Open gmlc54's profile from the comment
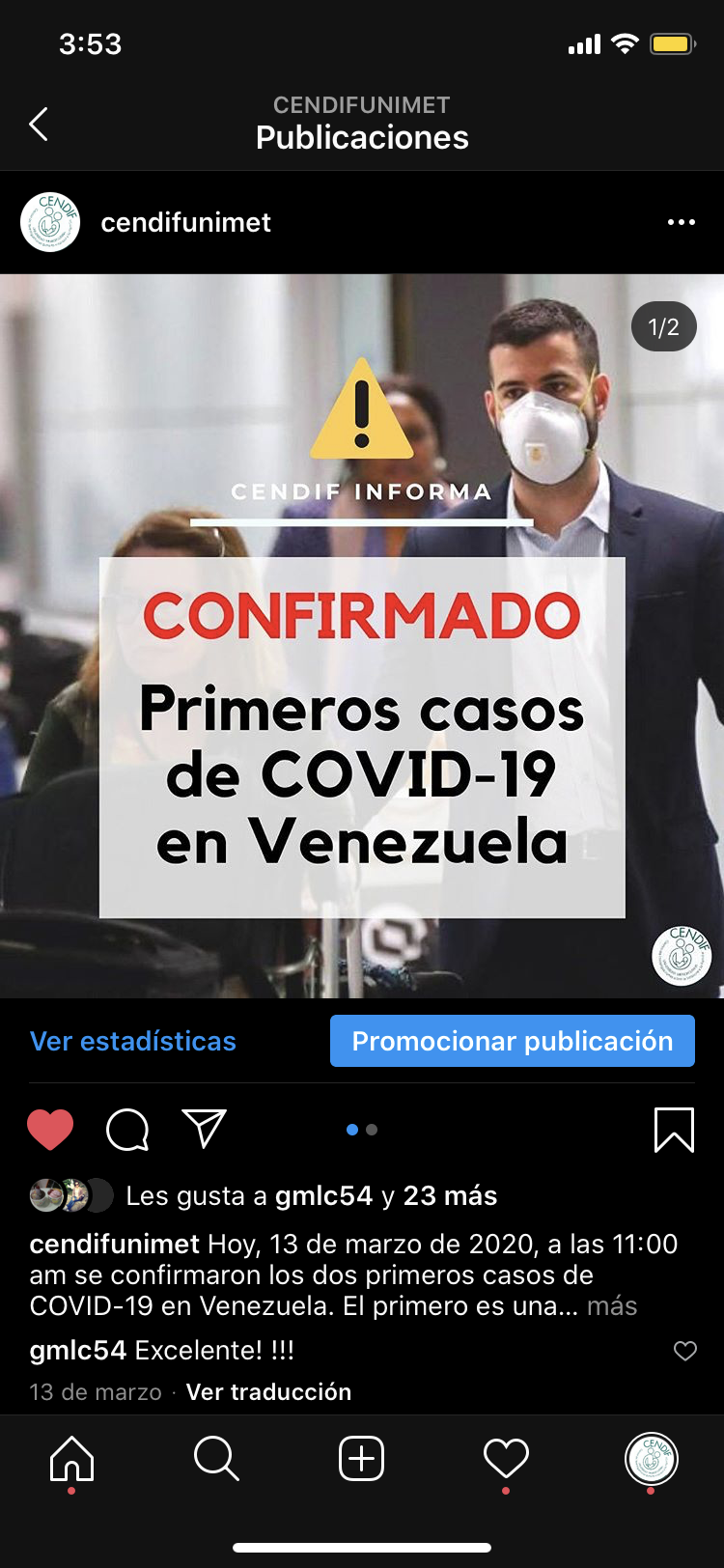This screenshot has width=724, height=1568. pyautogui.click(x=77, y=1350)
